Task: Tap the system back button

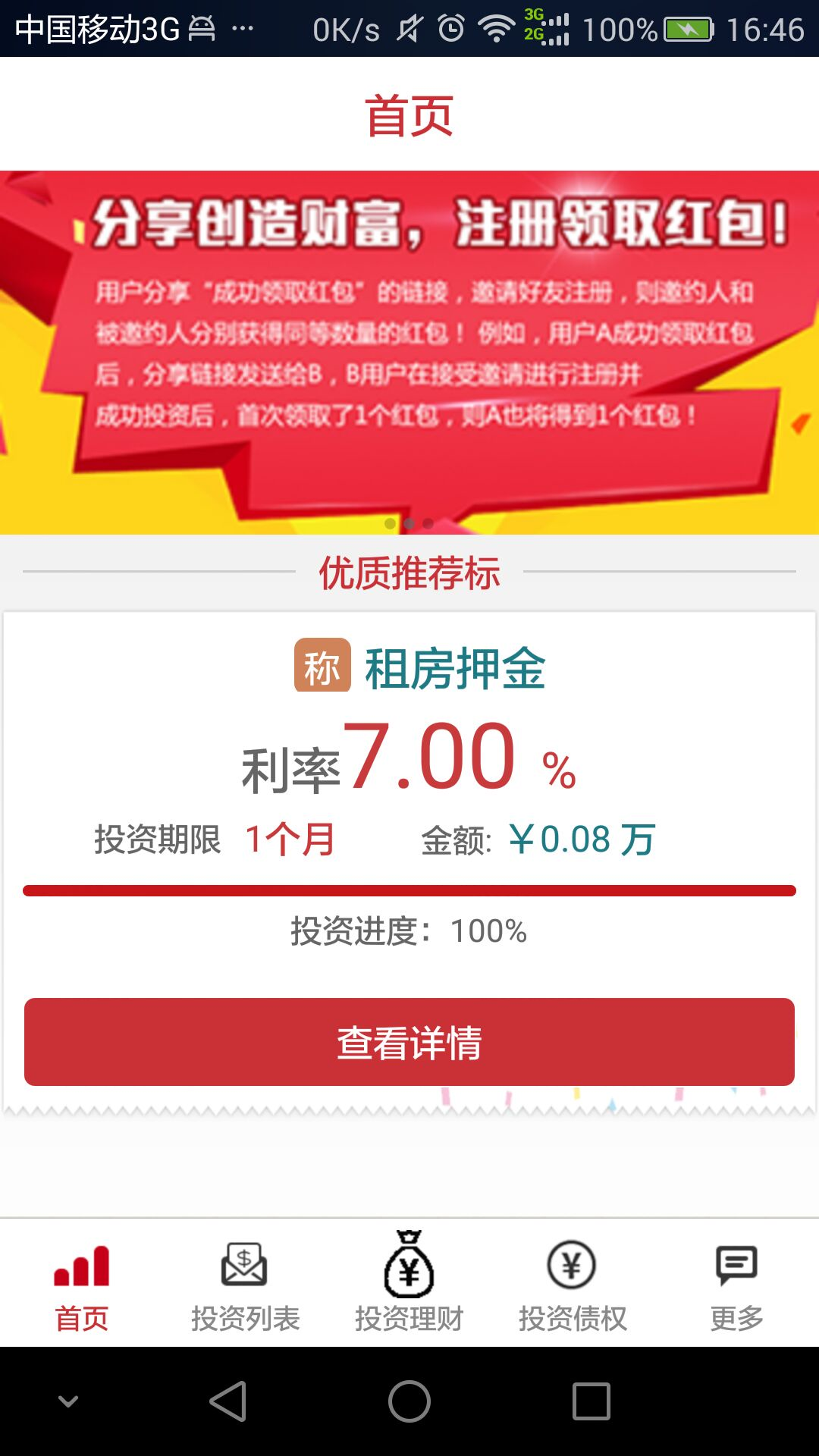Action: point(227,1401)
